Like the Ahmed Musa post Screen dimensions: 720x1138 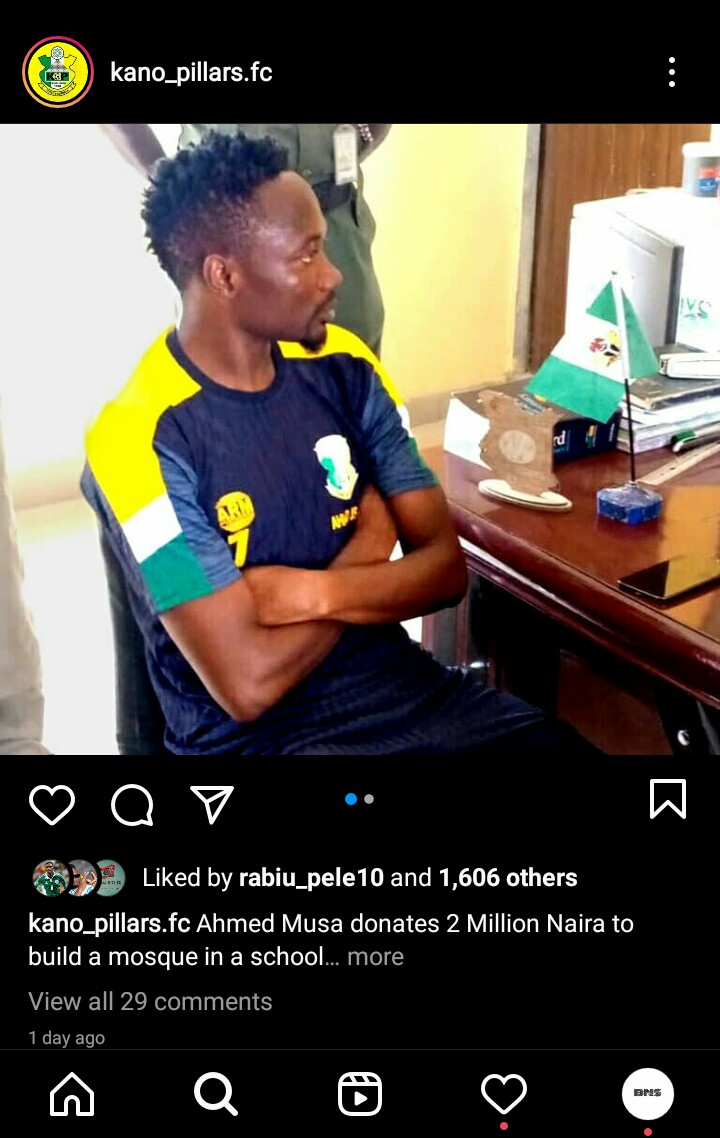(x=52, y=804)
